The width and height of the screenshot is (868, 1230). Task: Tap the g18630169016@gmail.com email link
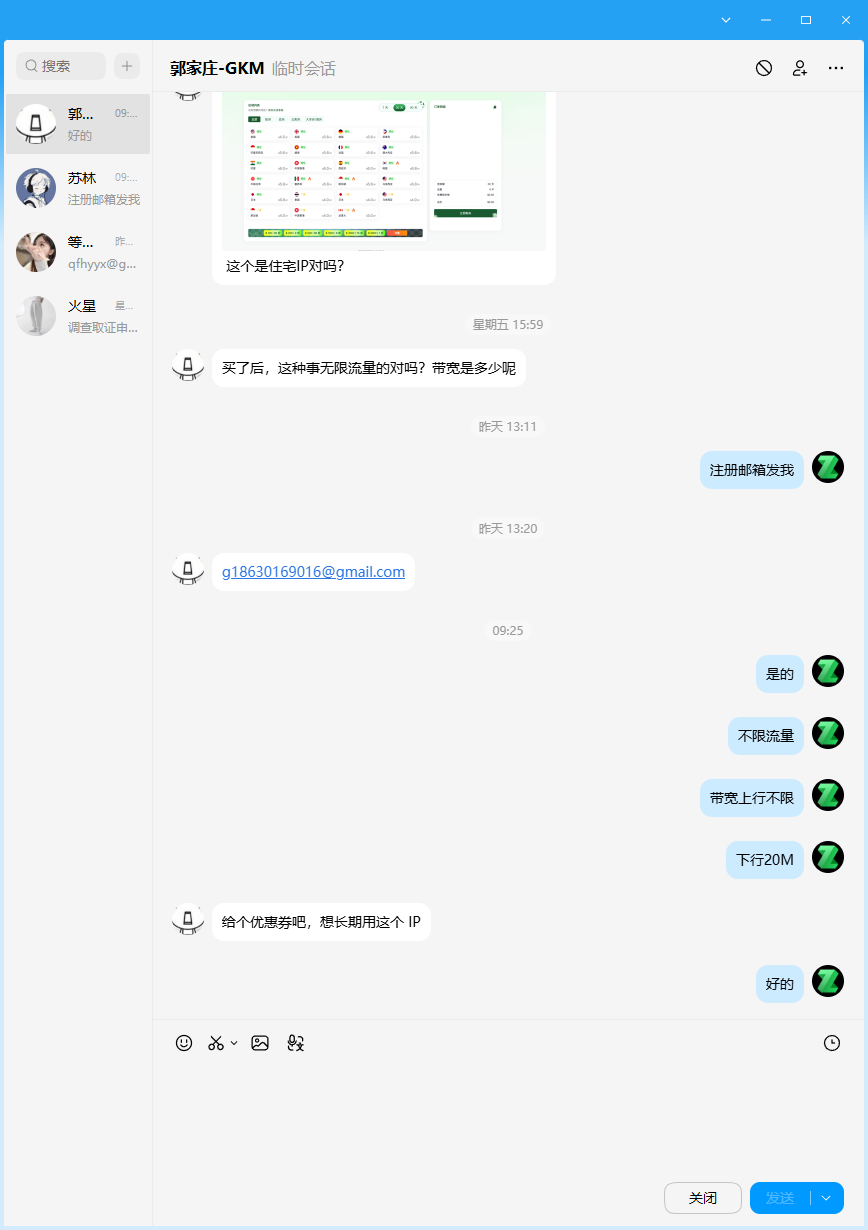pos(313,572)
